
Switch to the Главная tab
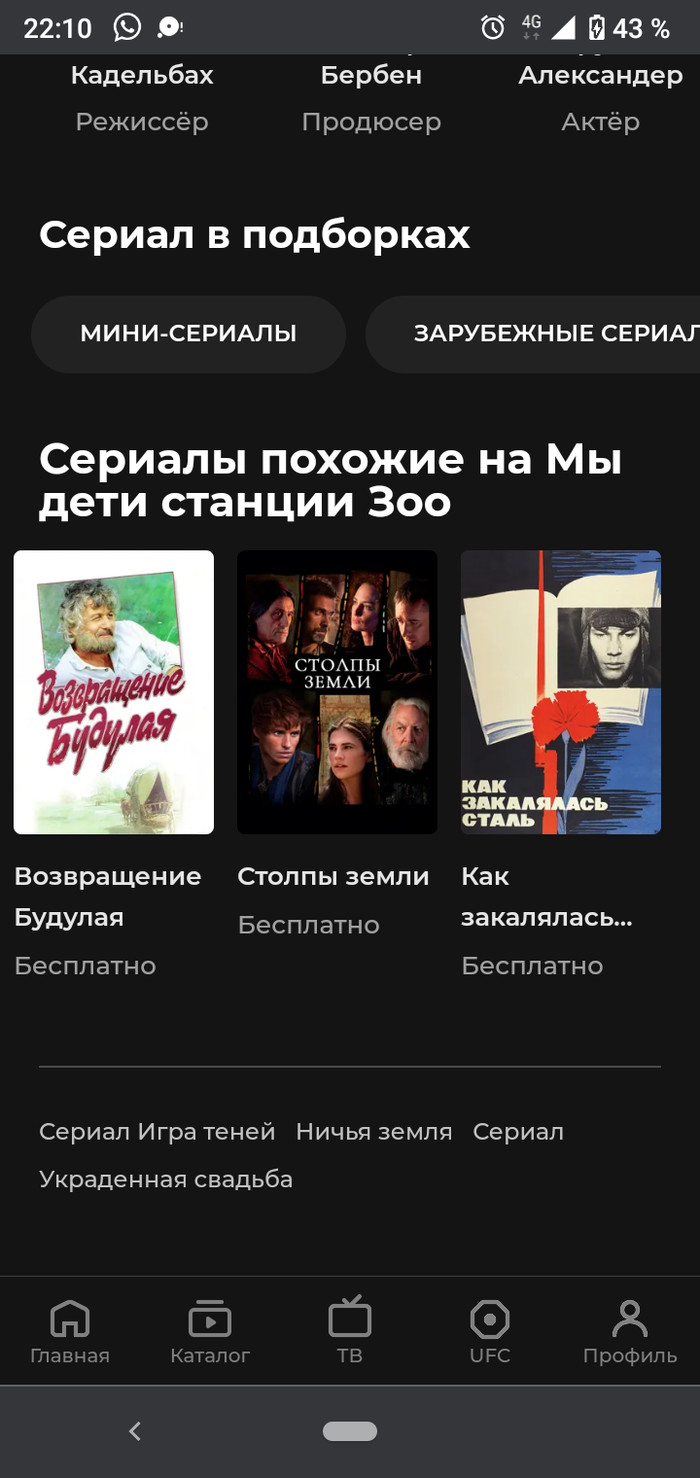point(70,1332)
